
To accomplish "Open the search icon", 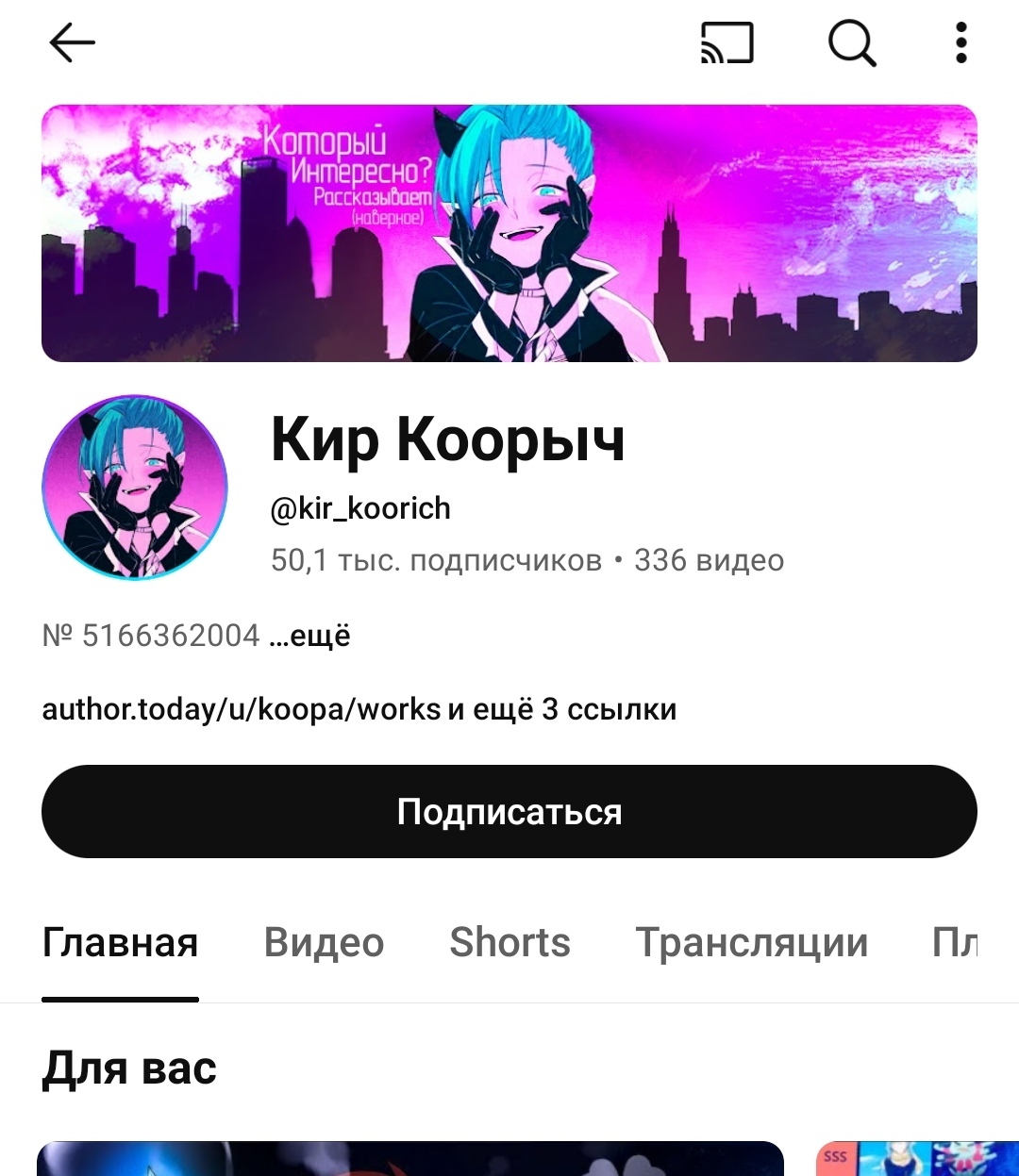I will (851, 43).
